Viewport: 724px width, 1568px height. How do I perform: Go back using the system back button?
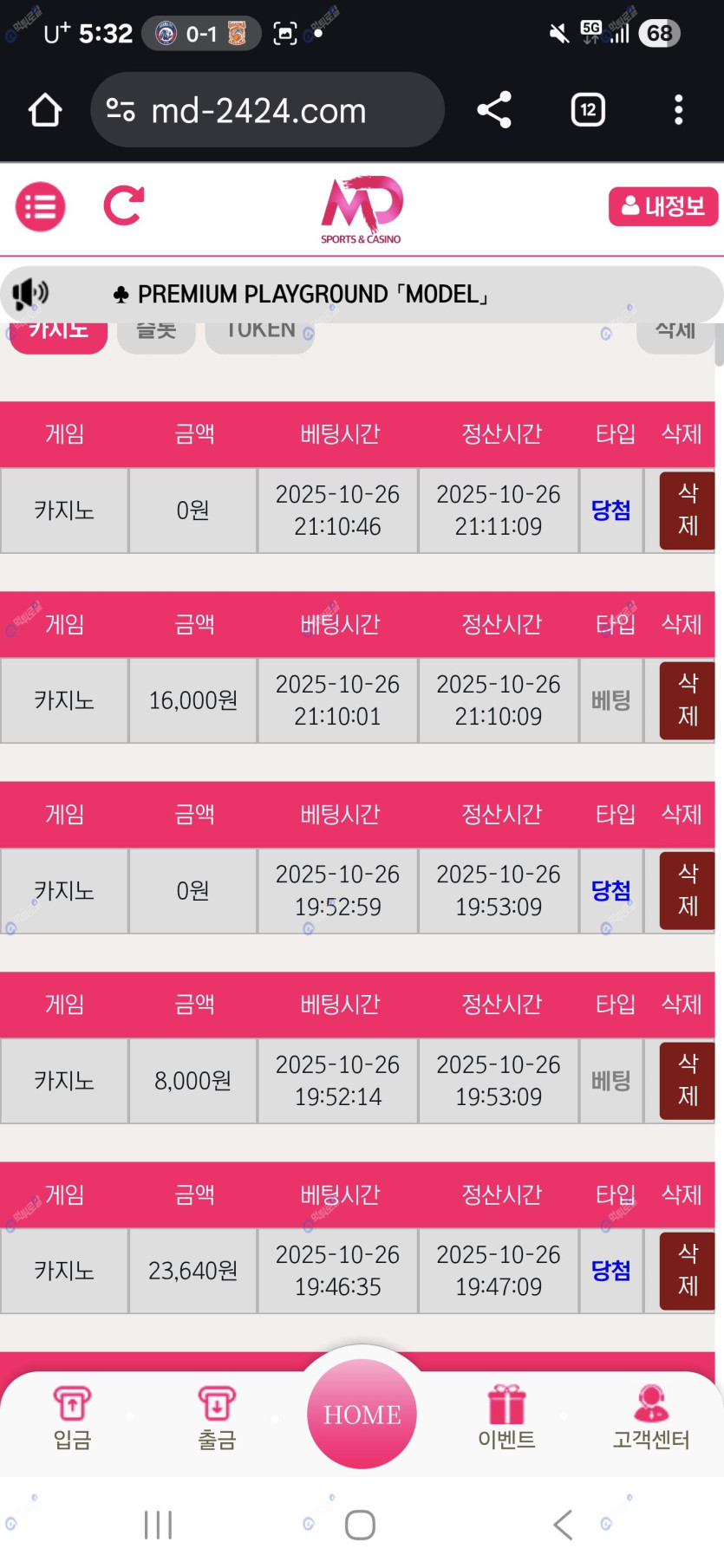(x=563, y=1525)
